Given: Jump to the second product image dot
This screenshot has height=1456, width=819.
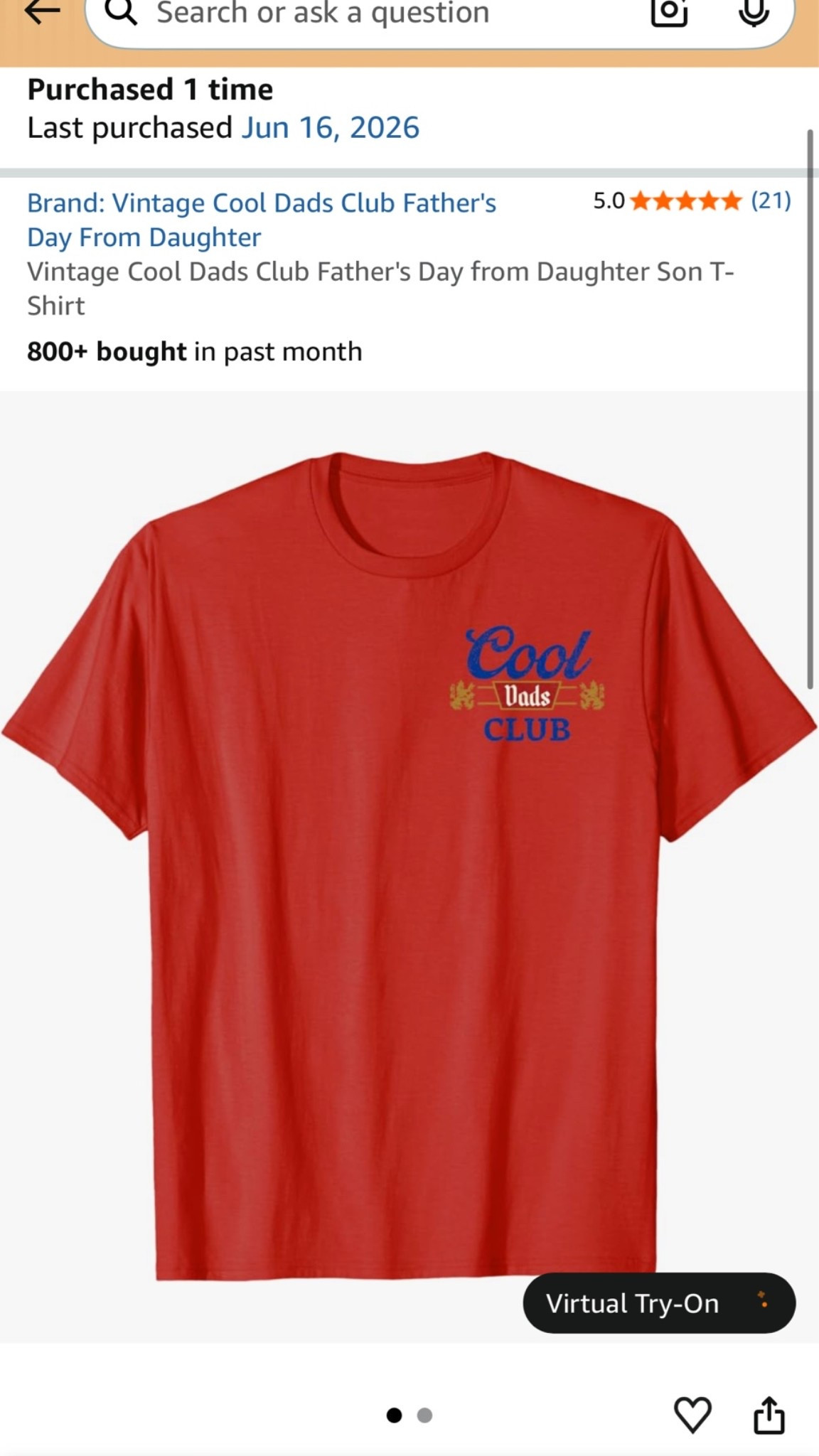Looking at the screenshot, I should (x=424, y=1415).
